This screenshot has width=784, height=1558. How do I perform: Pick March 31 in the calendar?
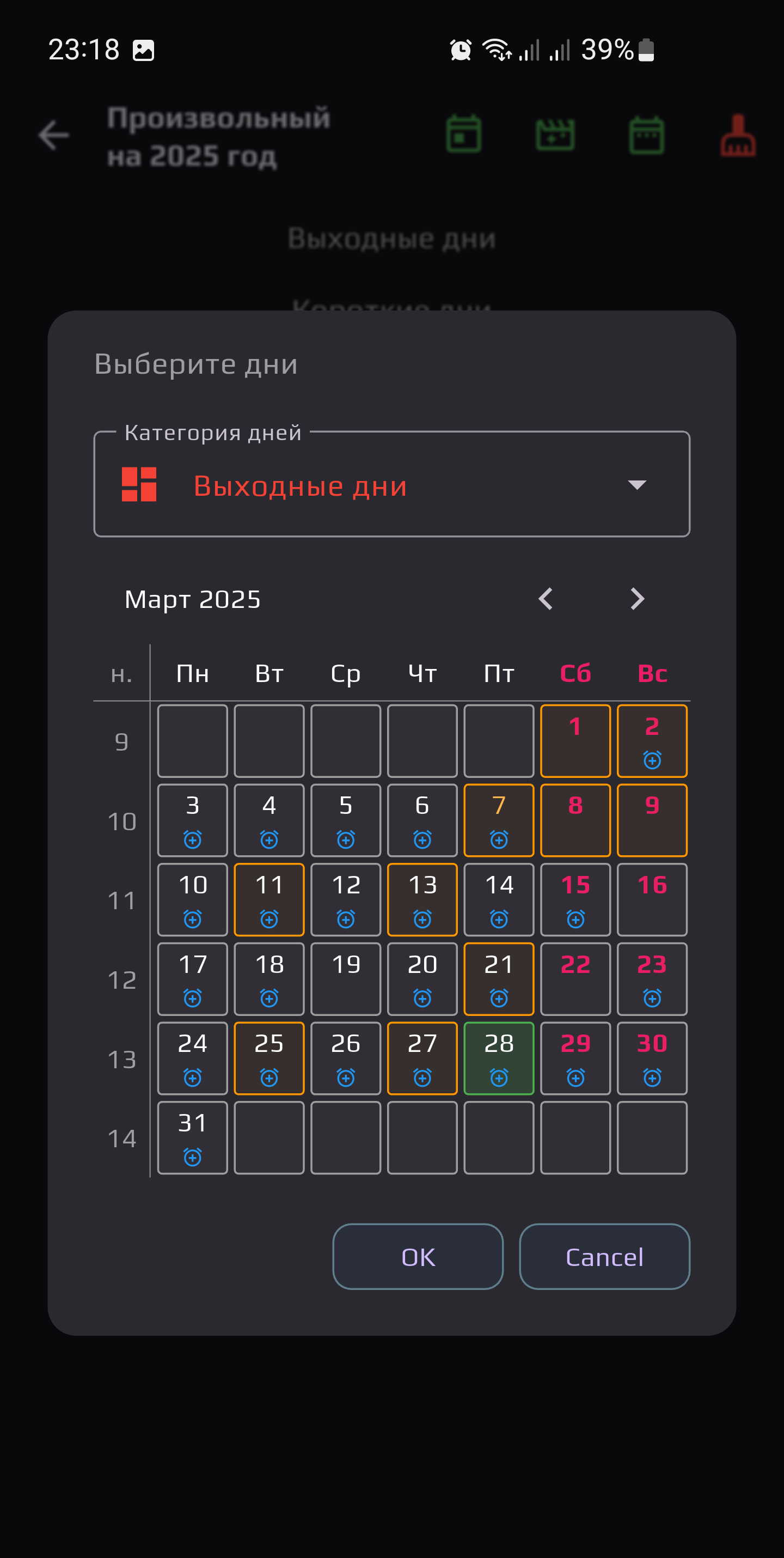(192, 1137)
